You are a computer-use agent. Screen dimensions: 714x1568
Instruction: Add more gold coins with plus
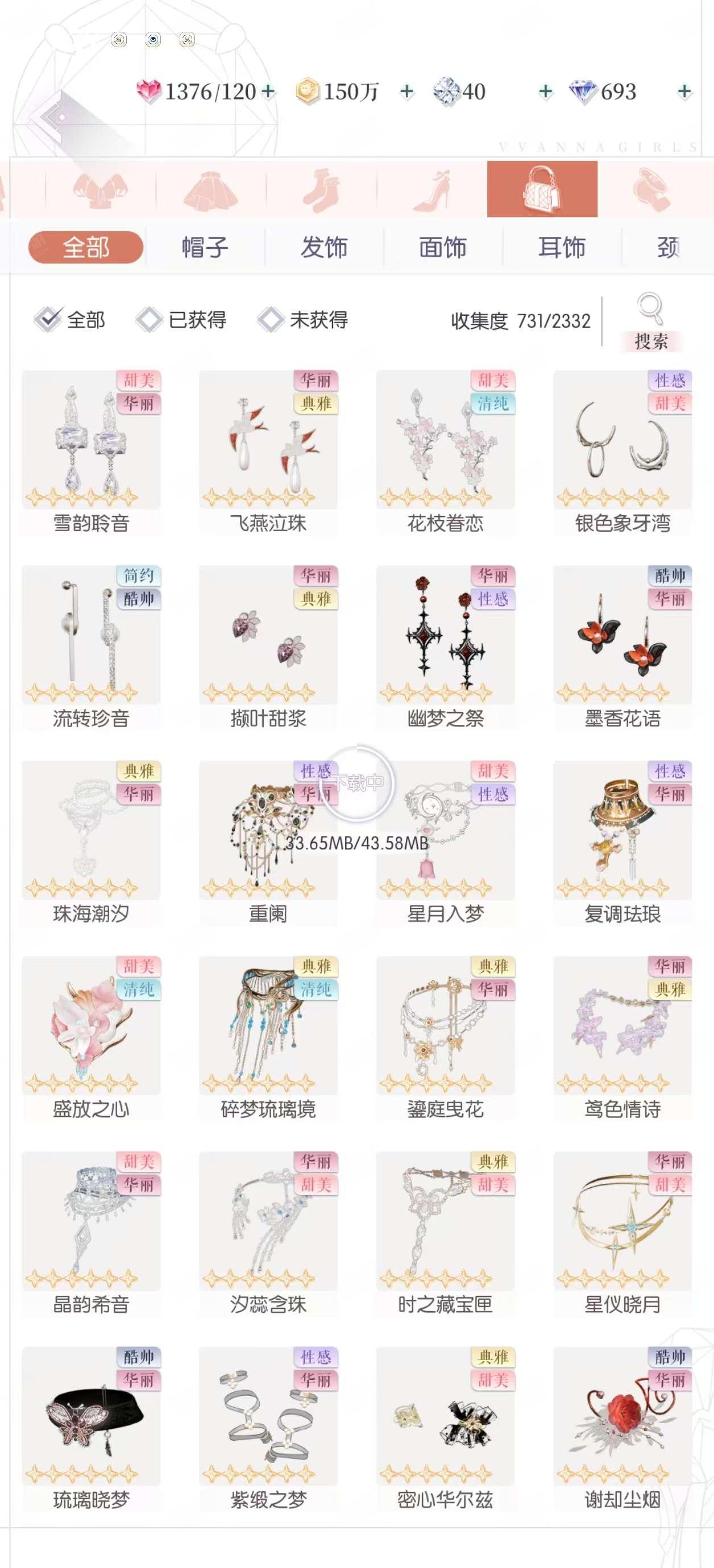407,92
